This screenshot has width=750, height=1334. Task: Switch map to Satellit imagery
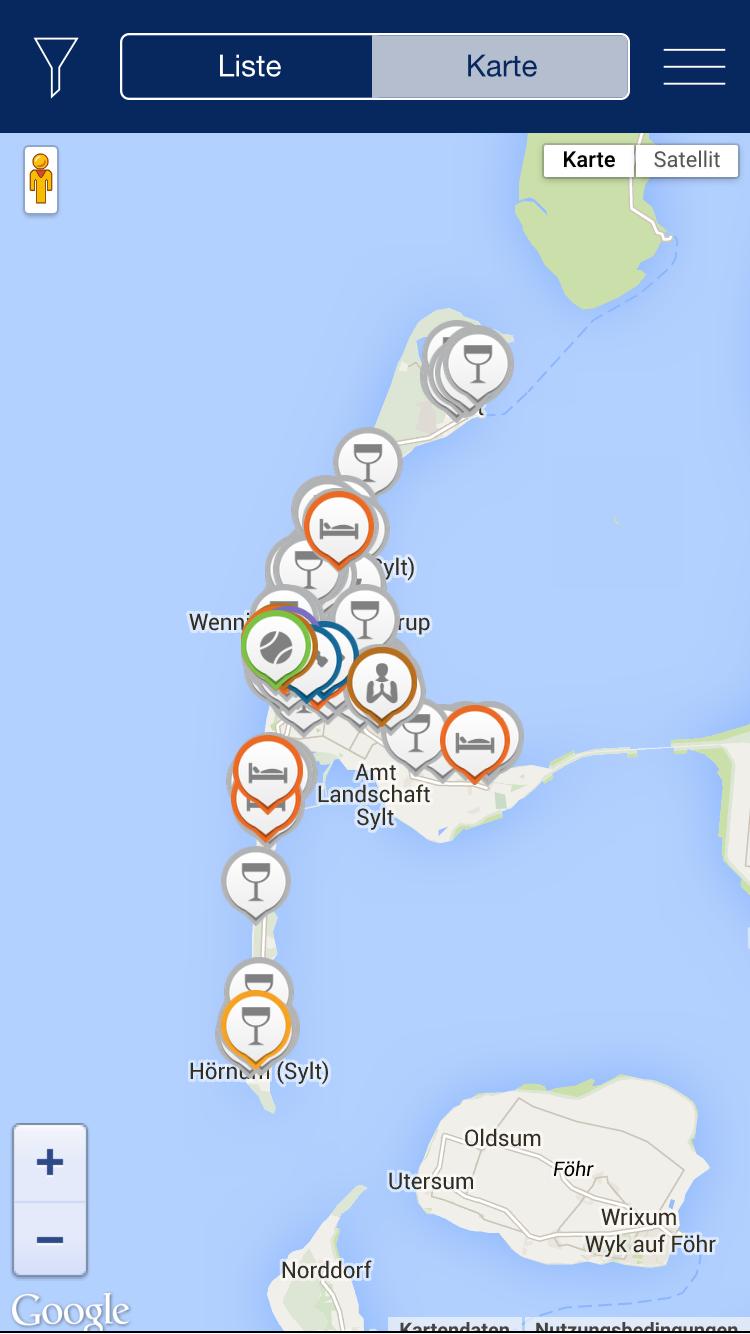point(687,161)
